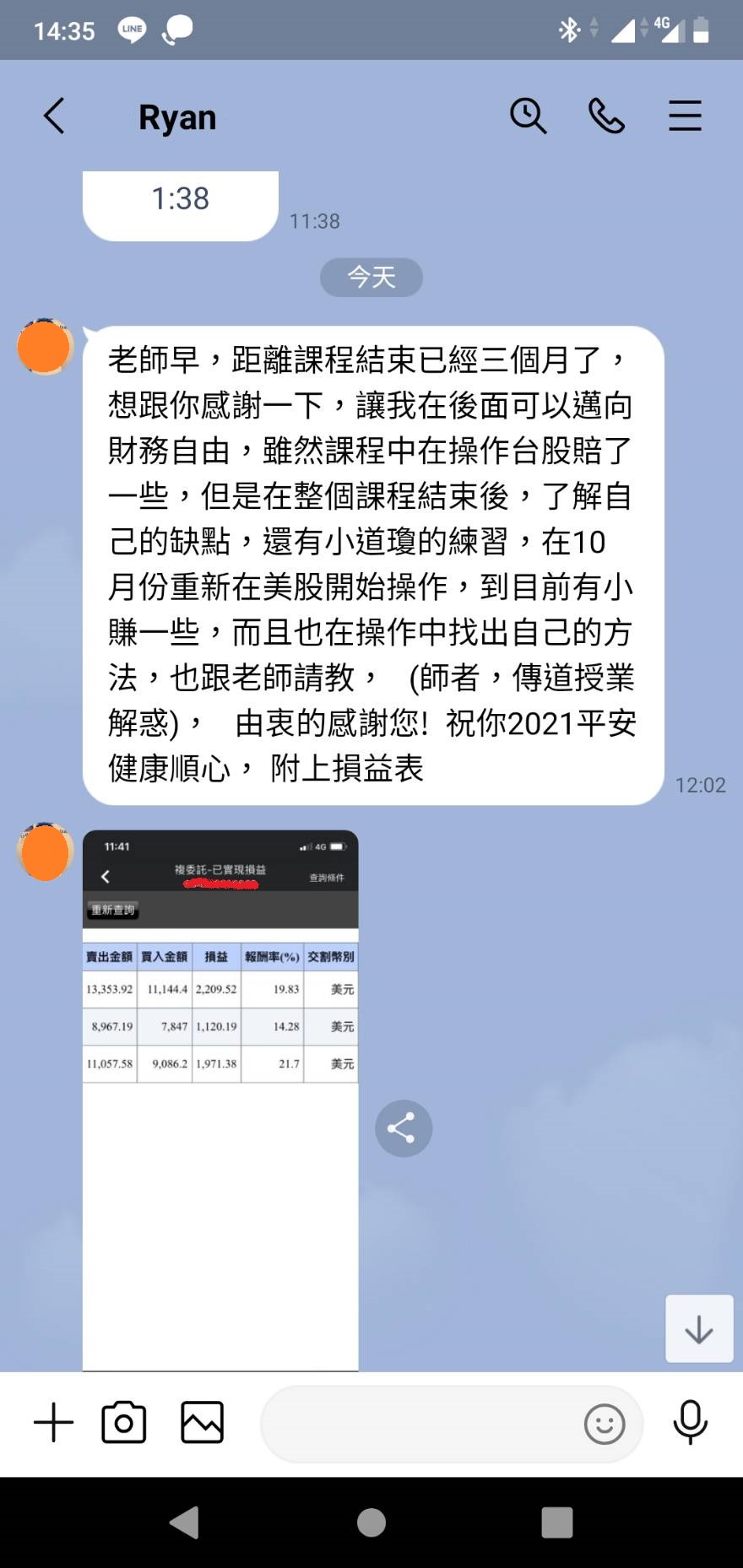Viewport: 743px width, 1568px height.
Task: Search within the chat history
Action: click(x=529, y=116)
